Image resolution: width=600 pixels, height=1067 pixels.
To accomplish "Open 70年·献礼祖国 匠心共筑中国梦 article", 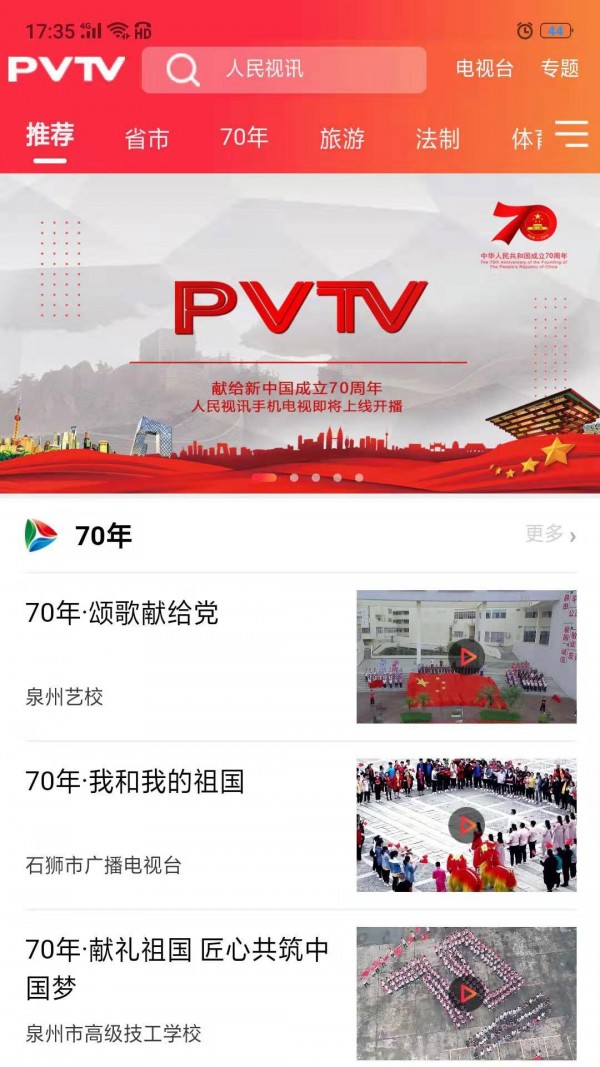I will [177, 968].
